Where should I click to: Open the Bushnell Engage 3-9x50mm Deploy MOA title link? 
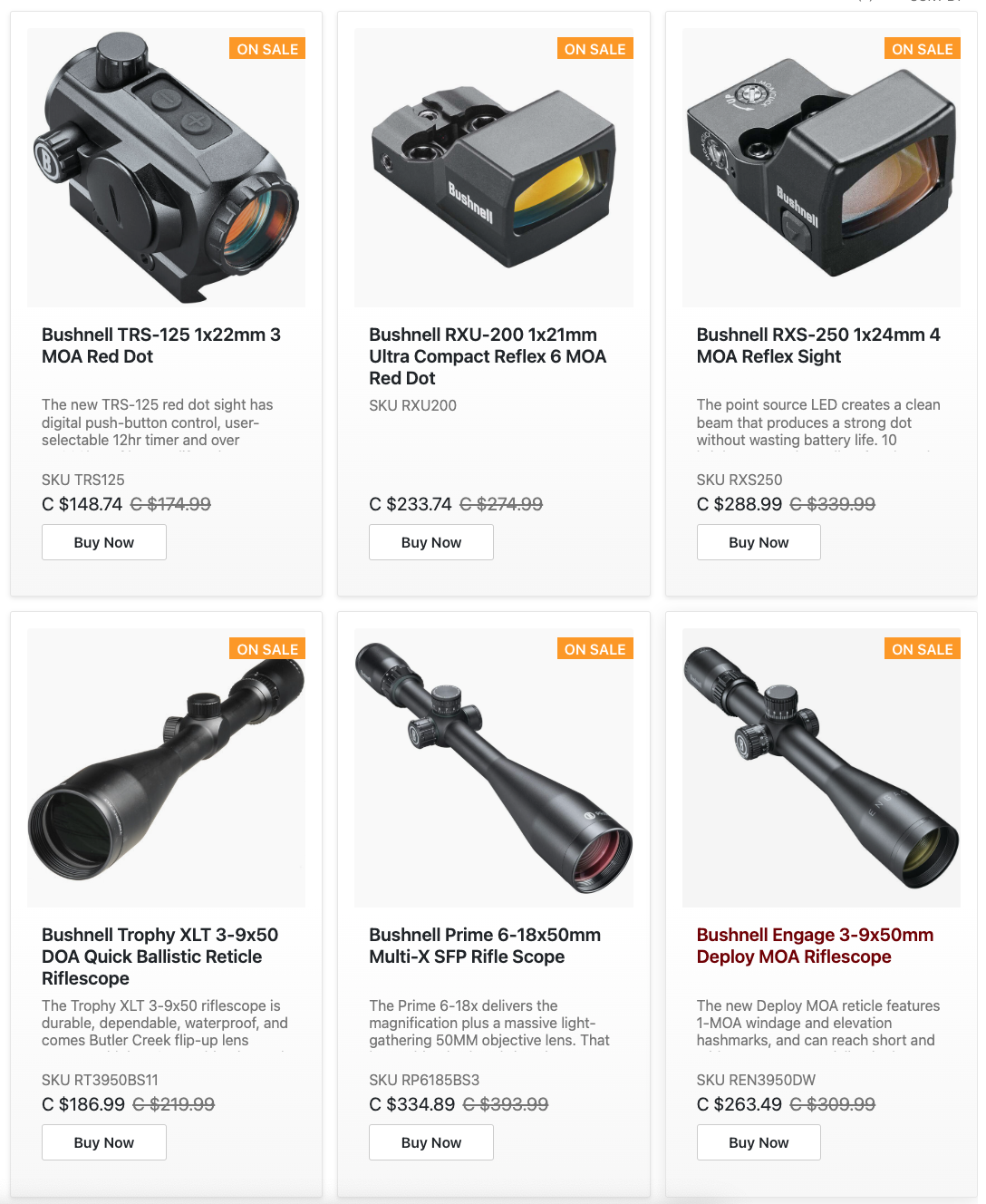[814, 946]
